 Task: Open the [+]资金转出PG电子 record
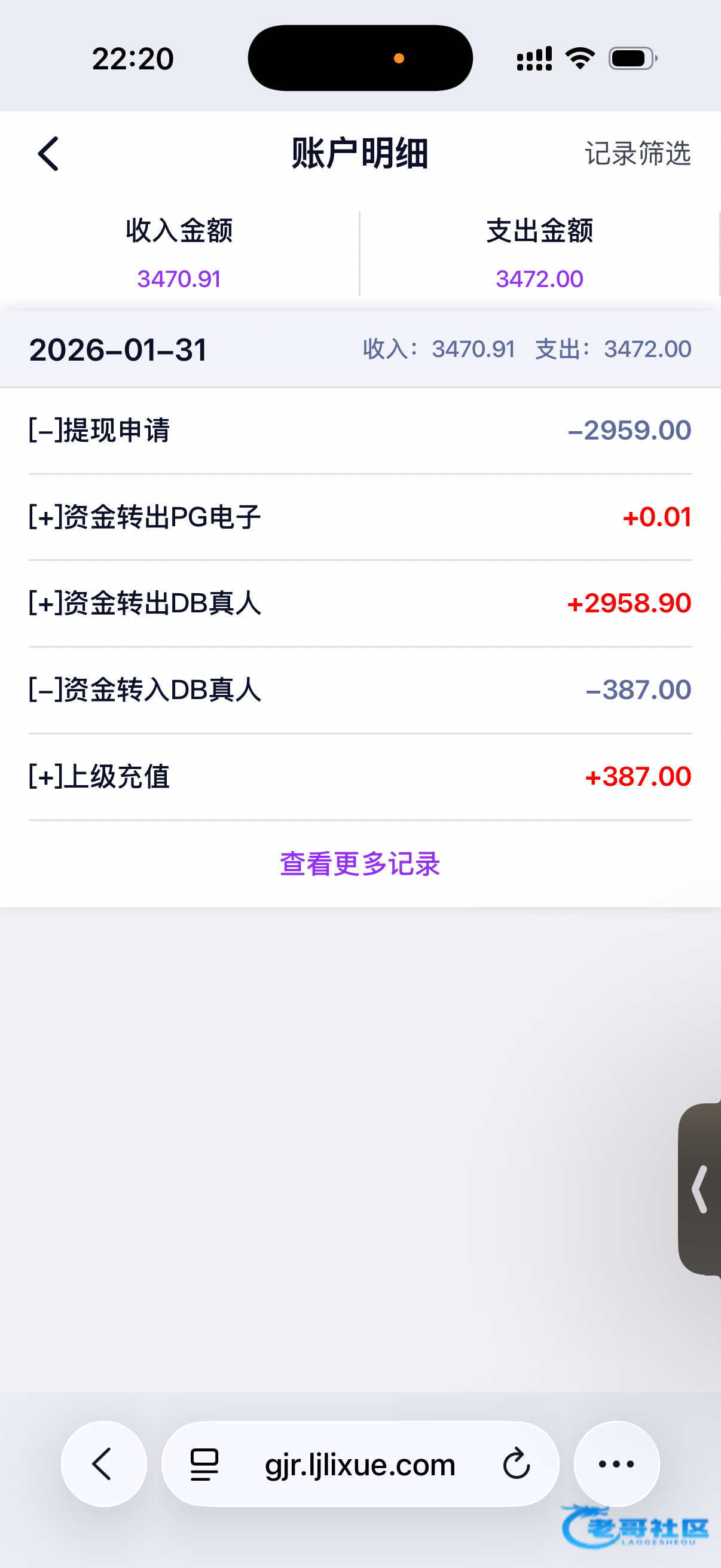coord(360,517)
